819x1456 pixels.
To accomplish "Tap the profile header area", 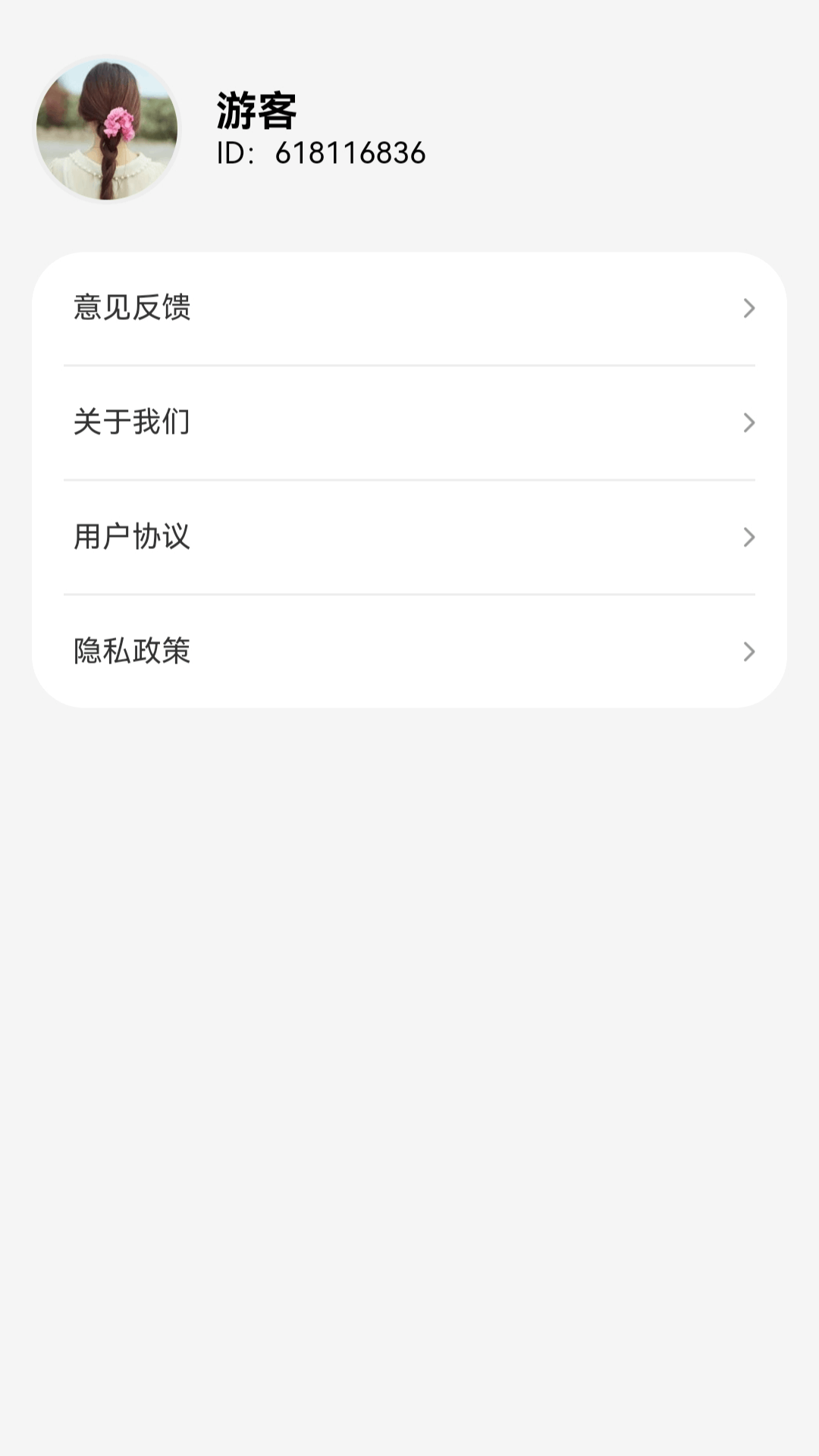I will click(x=303, y=129).
